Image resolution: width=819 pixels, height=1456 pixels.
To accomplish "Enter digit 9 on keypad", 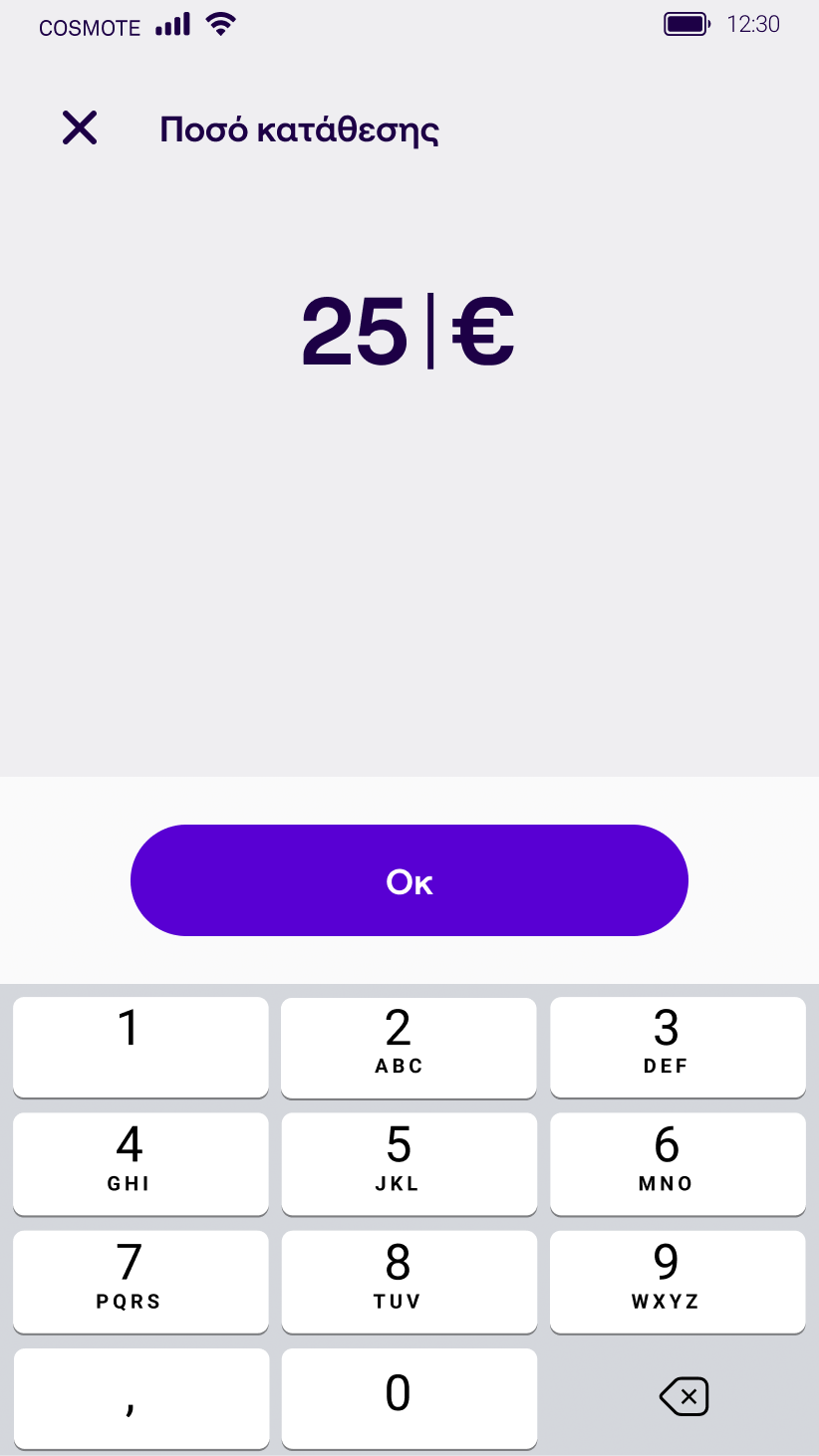I will [x=678, y=1282].
